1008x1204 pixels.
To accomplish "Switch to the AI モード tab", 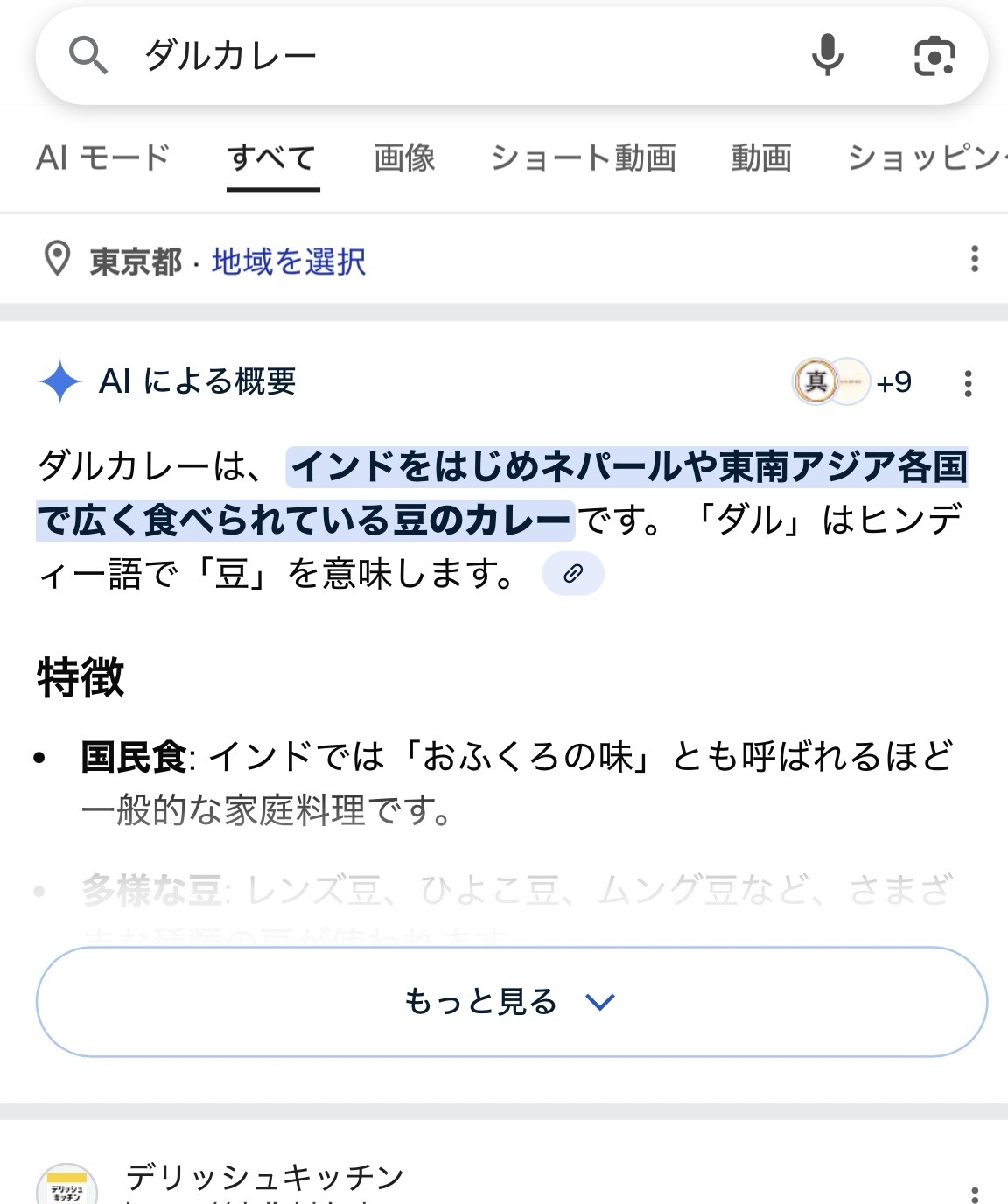I will coord(102,157).
